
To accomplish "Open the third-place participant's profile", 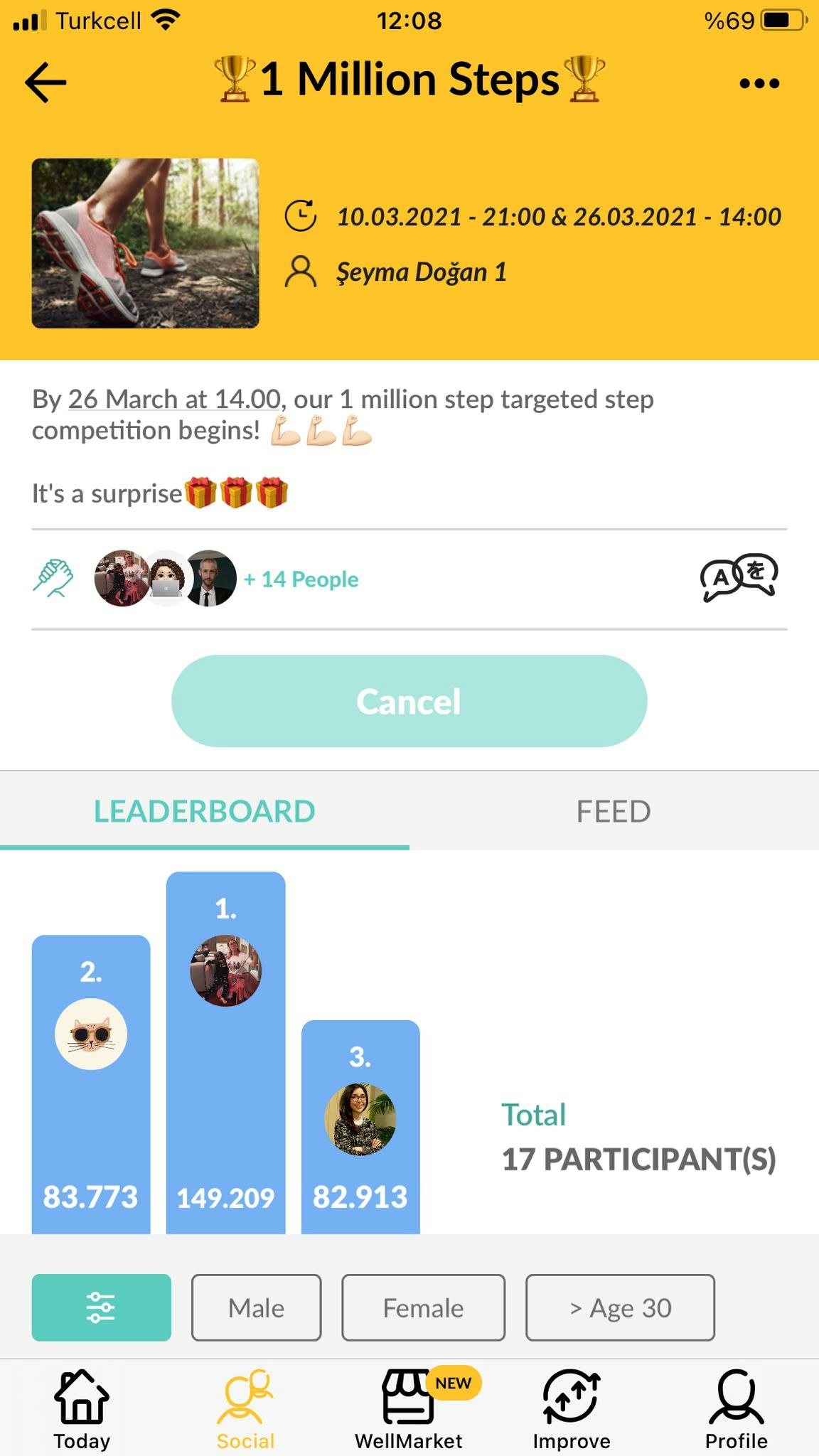I will (360, 1119).
